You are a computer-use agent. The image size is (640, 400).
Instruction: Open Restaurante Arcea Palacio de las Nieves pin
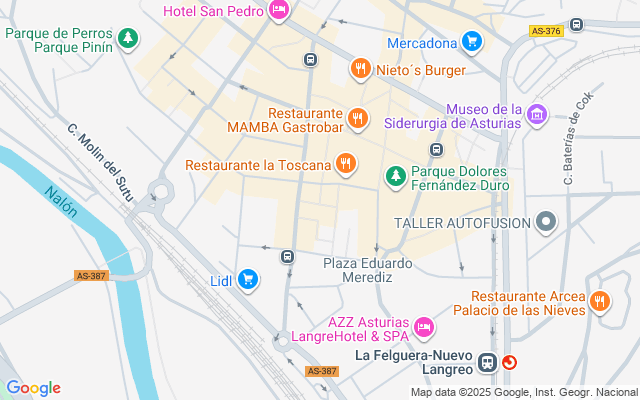[x=600, y=302]
